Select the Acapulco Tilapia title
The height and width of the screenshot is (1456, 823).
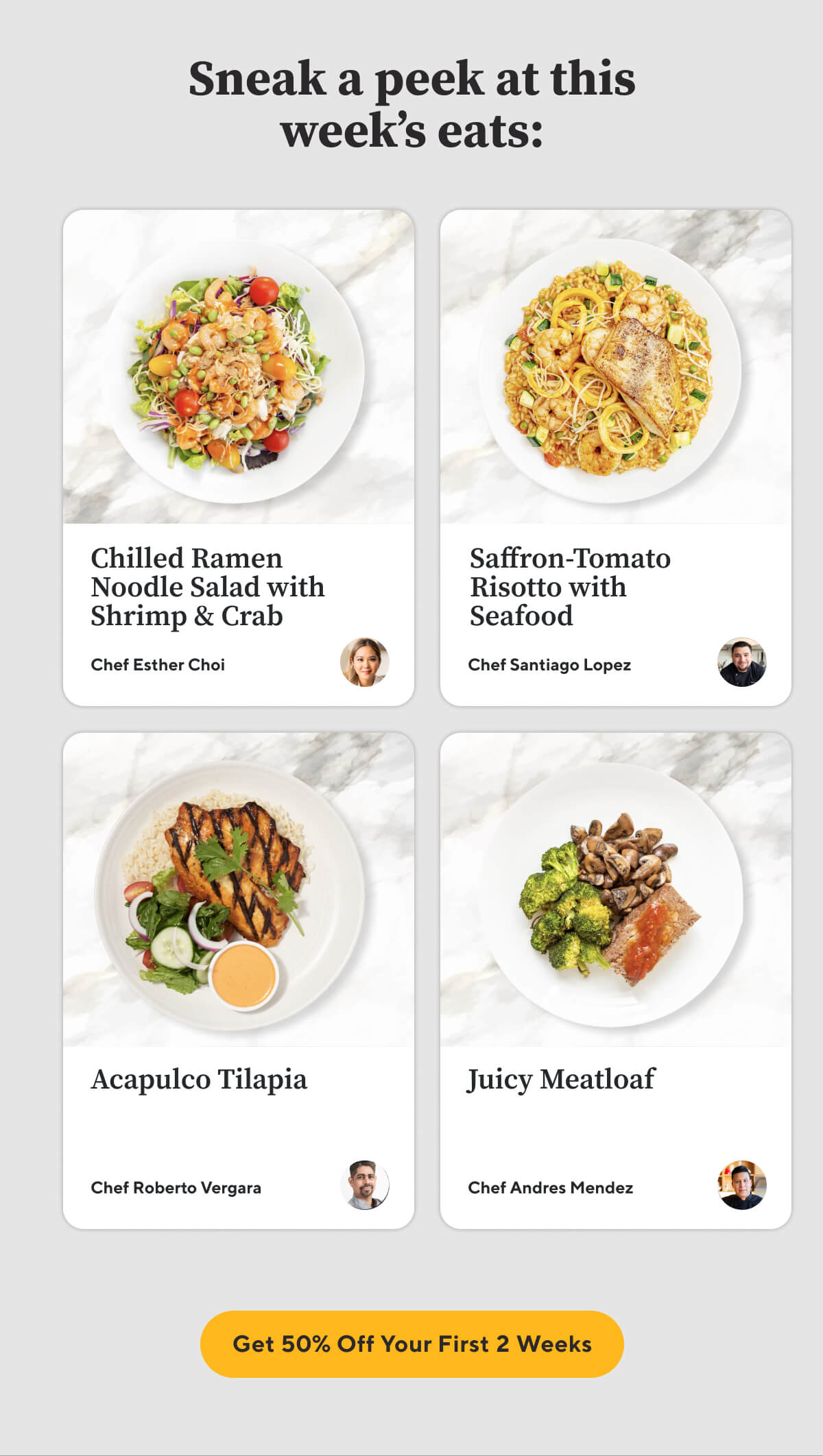[x=200, y=1080]
